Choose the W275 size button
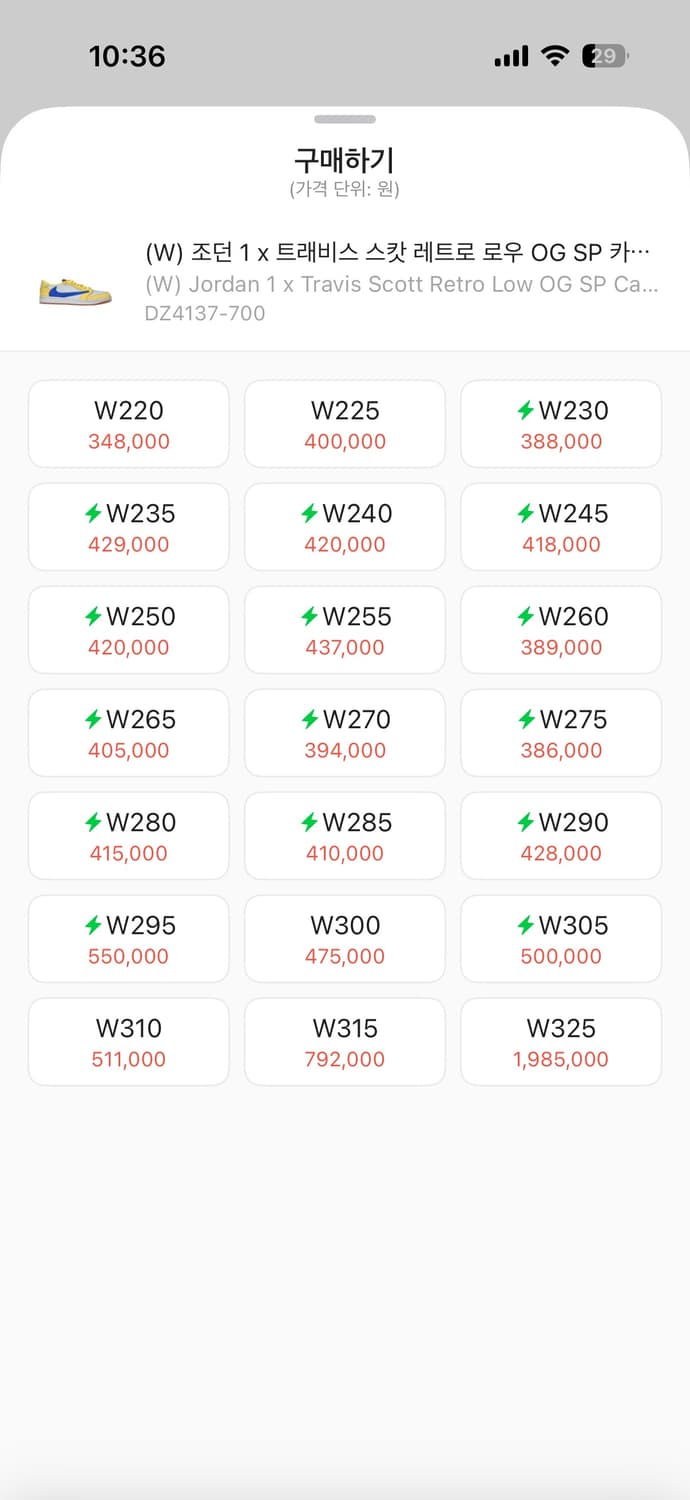 click(561, 733)
